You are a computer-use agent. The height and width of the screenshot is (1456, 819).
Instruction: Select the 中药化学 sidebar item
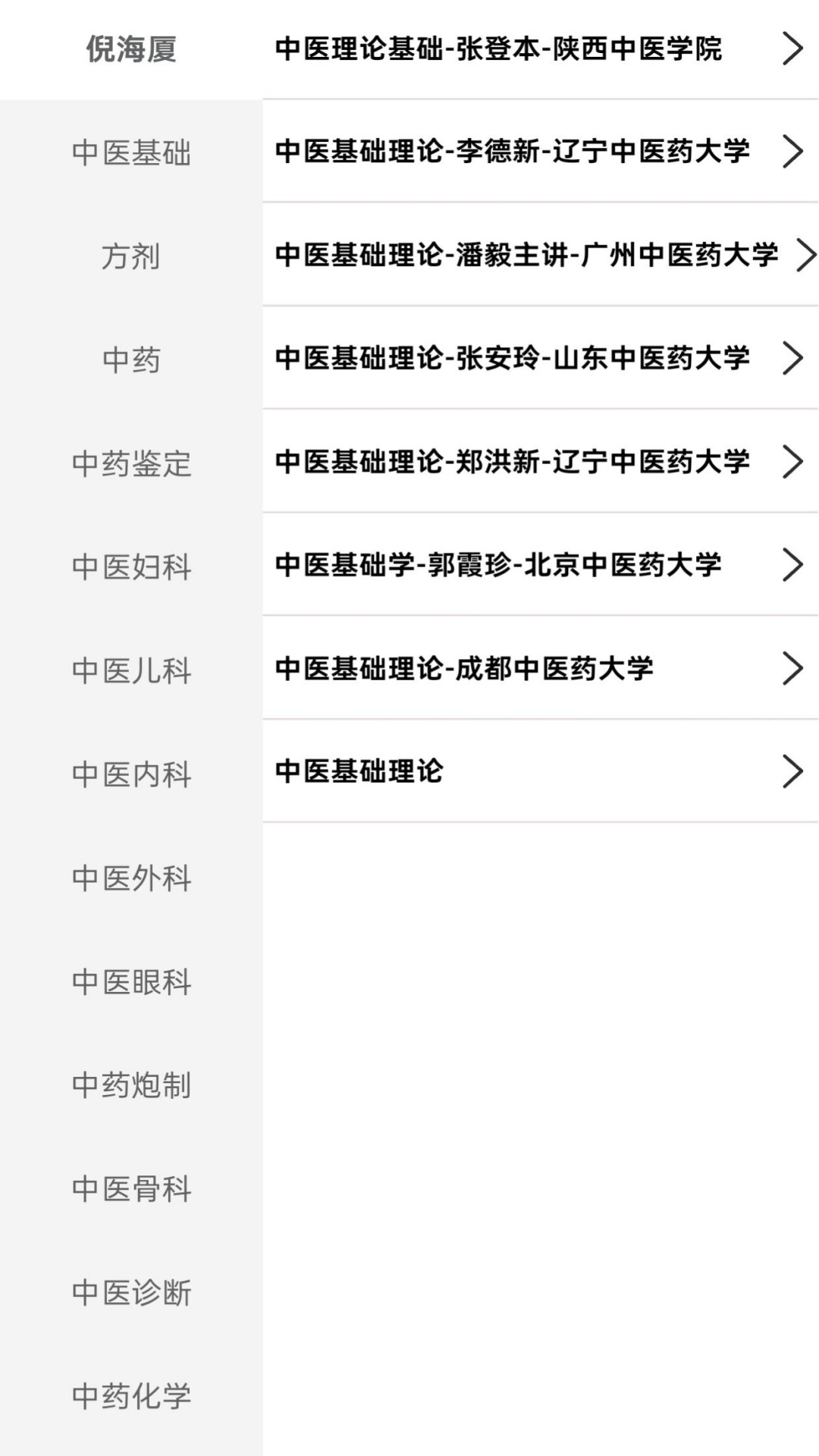[x=130, y=1395]
